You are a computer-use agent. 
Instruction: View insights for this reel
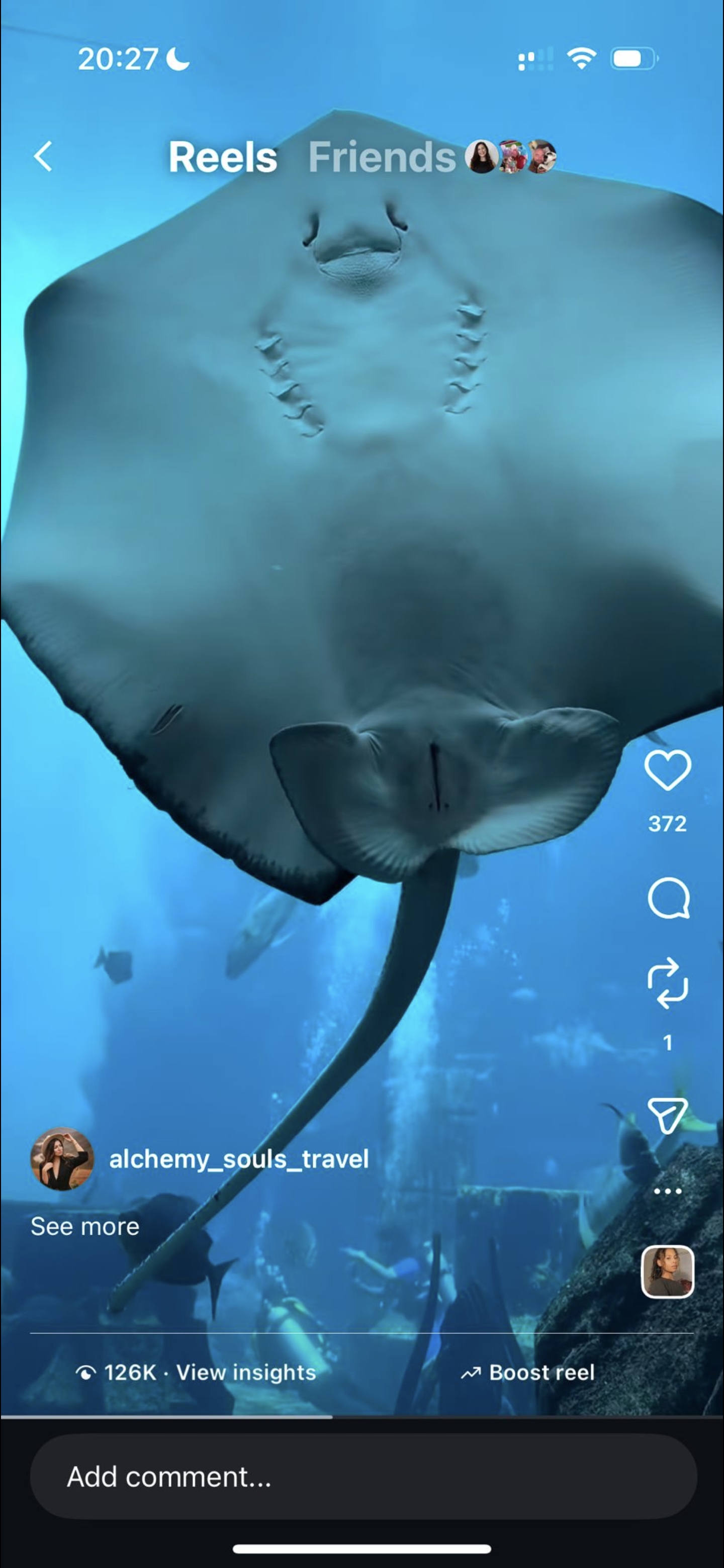(x=246, y=1373)
